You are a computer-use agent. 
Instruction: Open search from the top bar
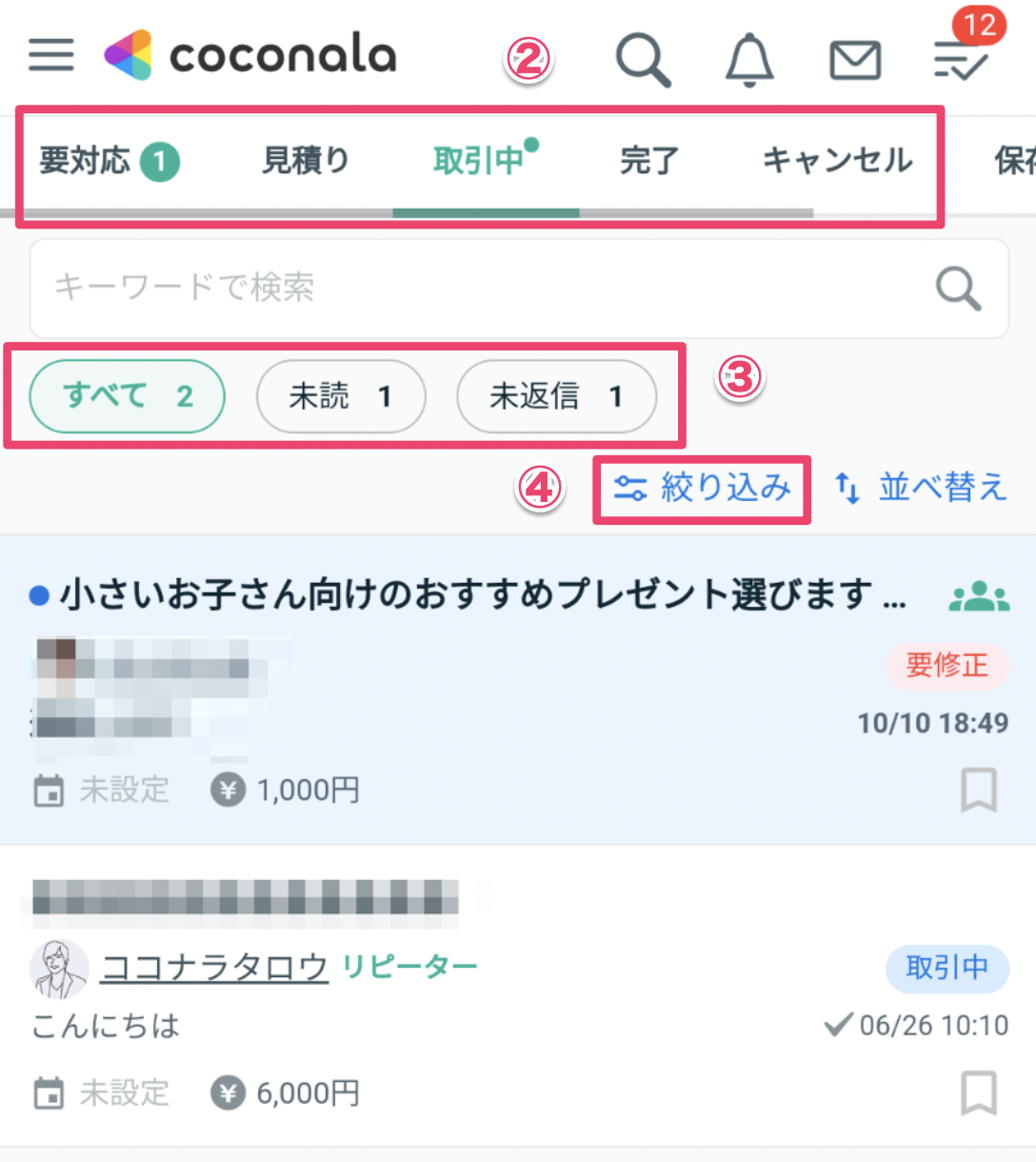[643, 59]
